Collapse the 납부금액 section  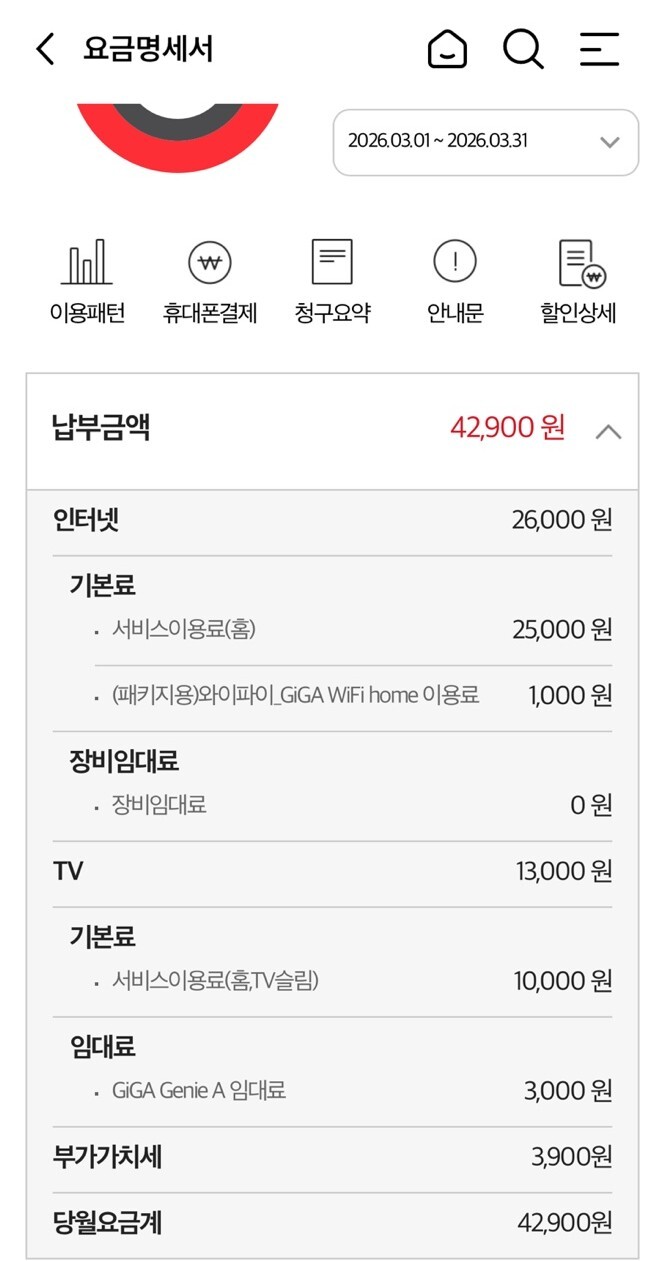pyautogui.click(x=608, y=431)
